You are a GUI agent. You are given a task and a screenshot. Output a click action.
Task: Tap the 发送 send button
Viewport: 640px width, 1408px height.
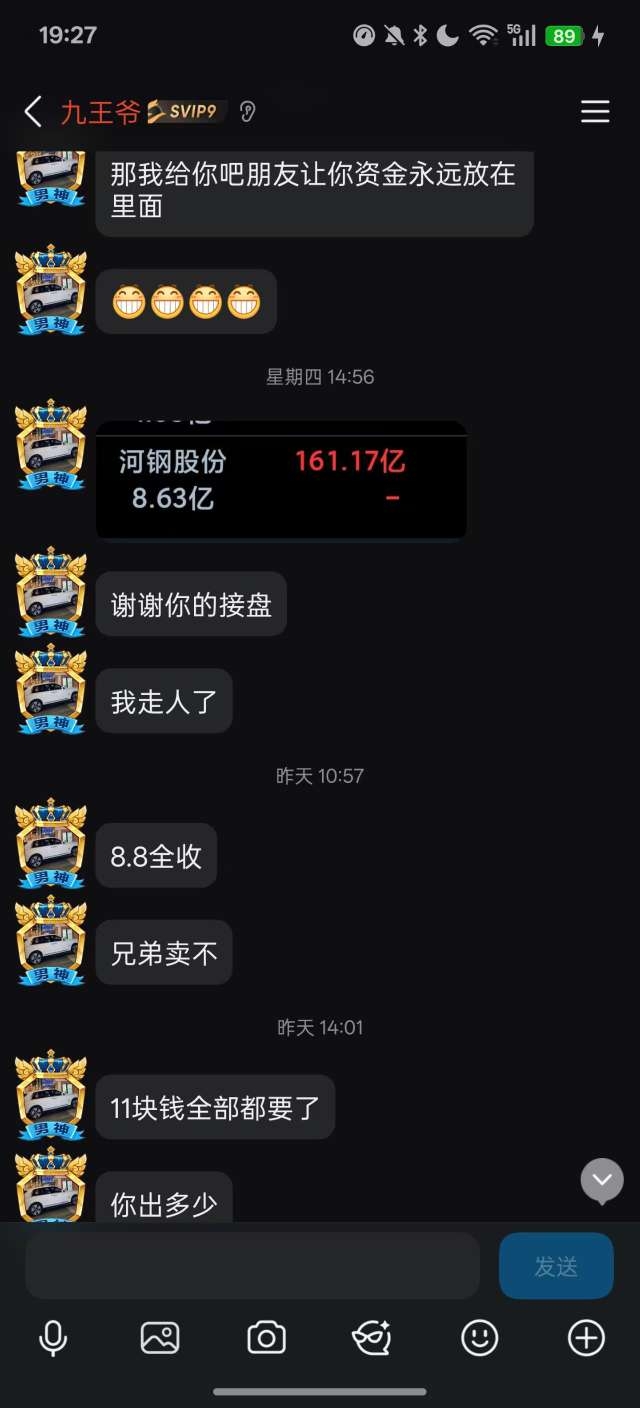tap(556, 1265)
